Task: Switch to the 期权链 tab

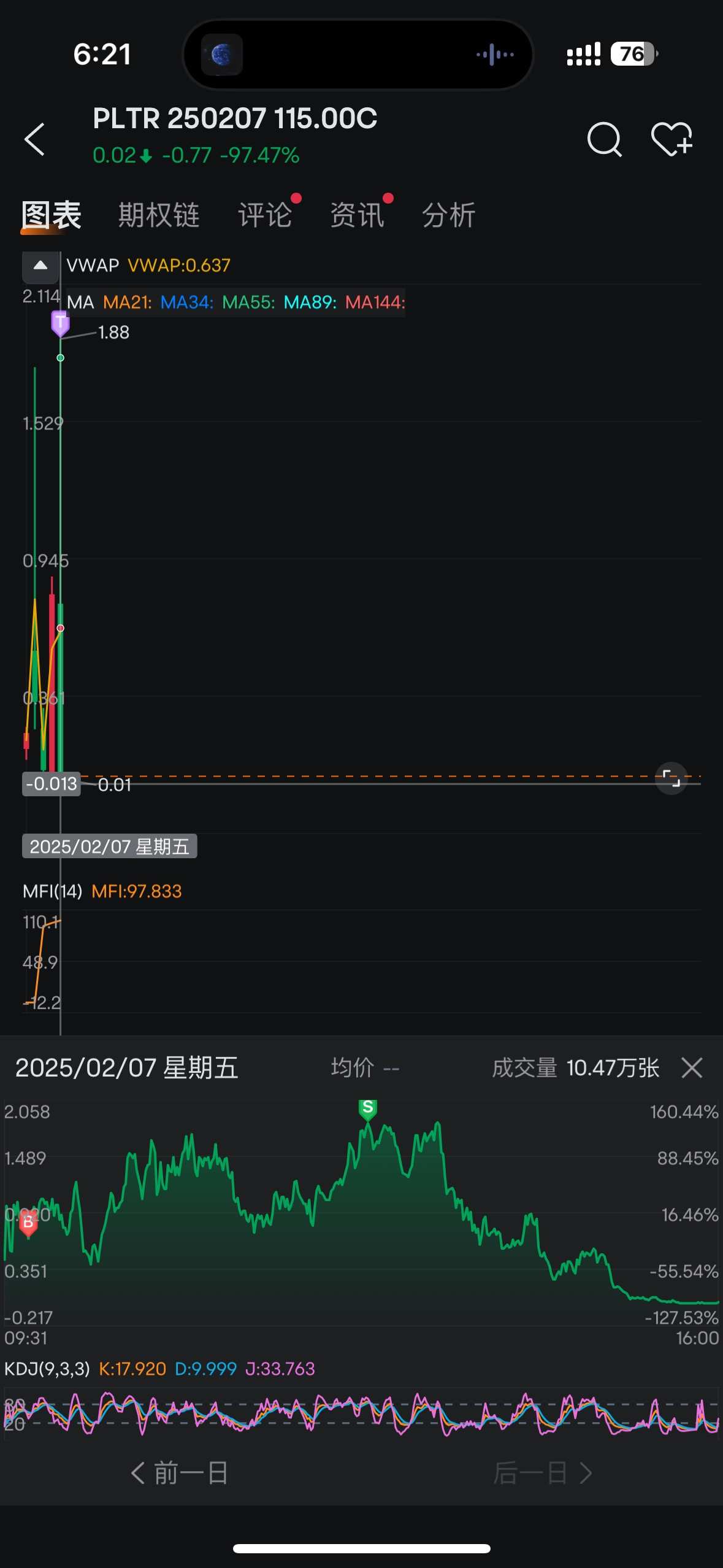Action: click(x=159, y=215)
